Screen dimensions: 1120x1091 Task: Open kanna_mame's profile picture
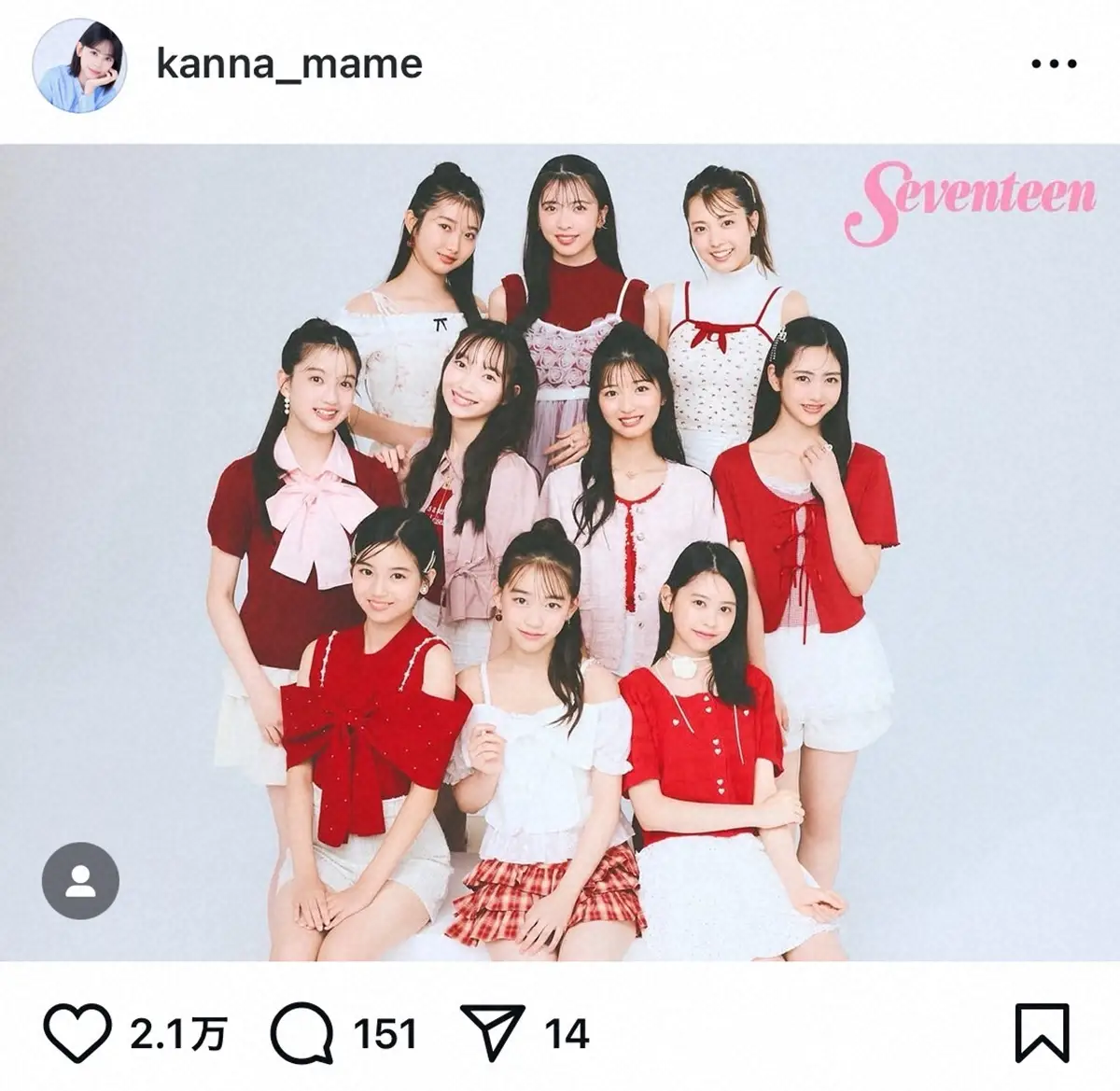pyautogui.click(x=79, y=63)
